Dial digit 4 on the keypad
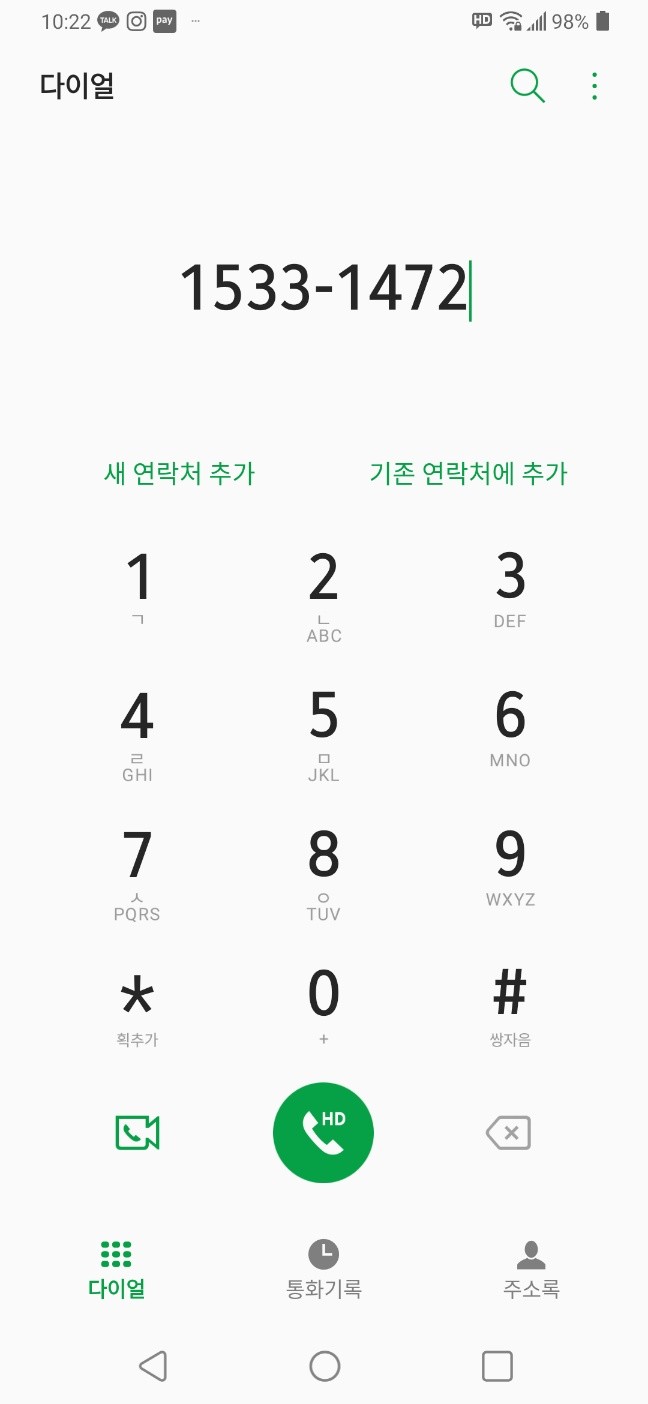 pyautogui.click(x=138, y=730)
